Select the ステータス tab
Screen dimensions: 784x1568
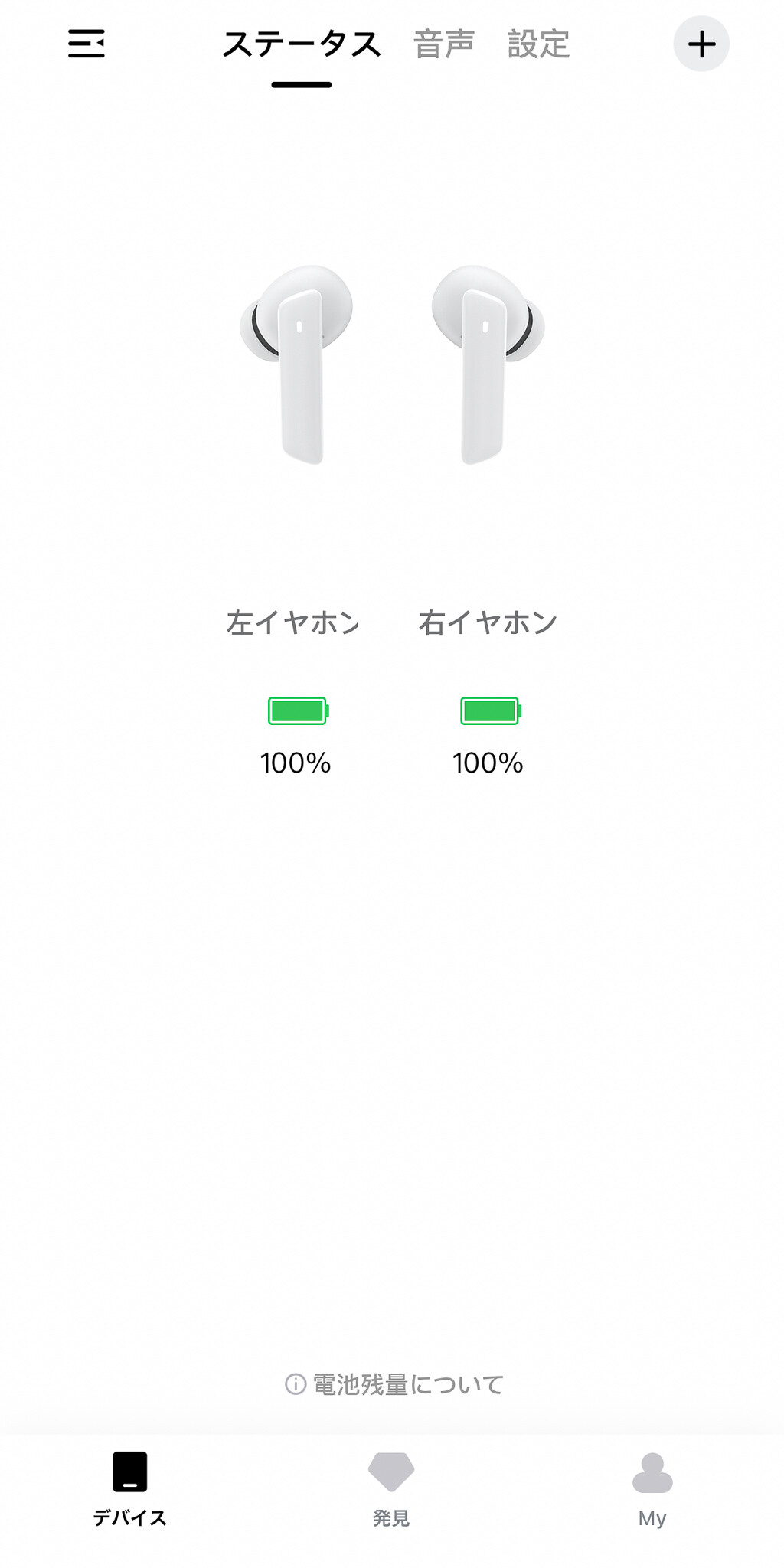tap(302, 44)
